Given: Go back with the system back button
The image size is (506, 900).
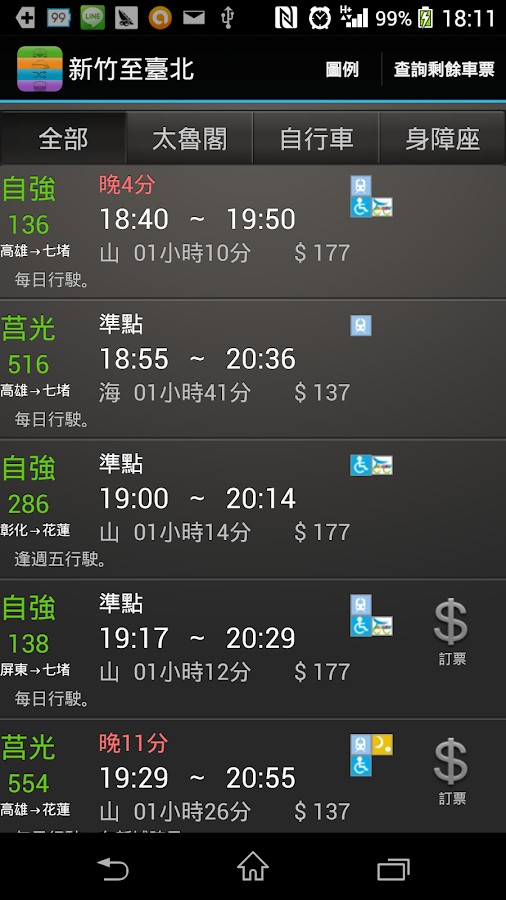Looking at the screenshot, I should point(112,867).
